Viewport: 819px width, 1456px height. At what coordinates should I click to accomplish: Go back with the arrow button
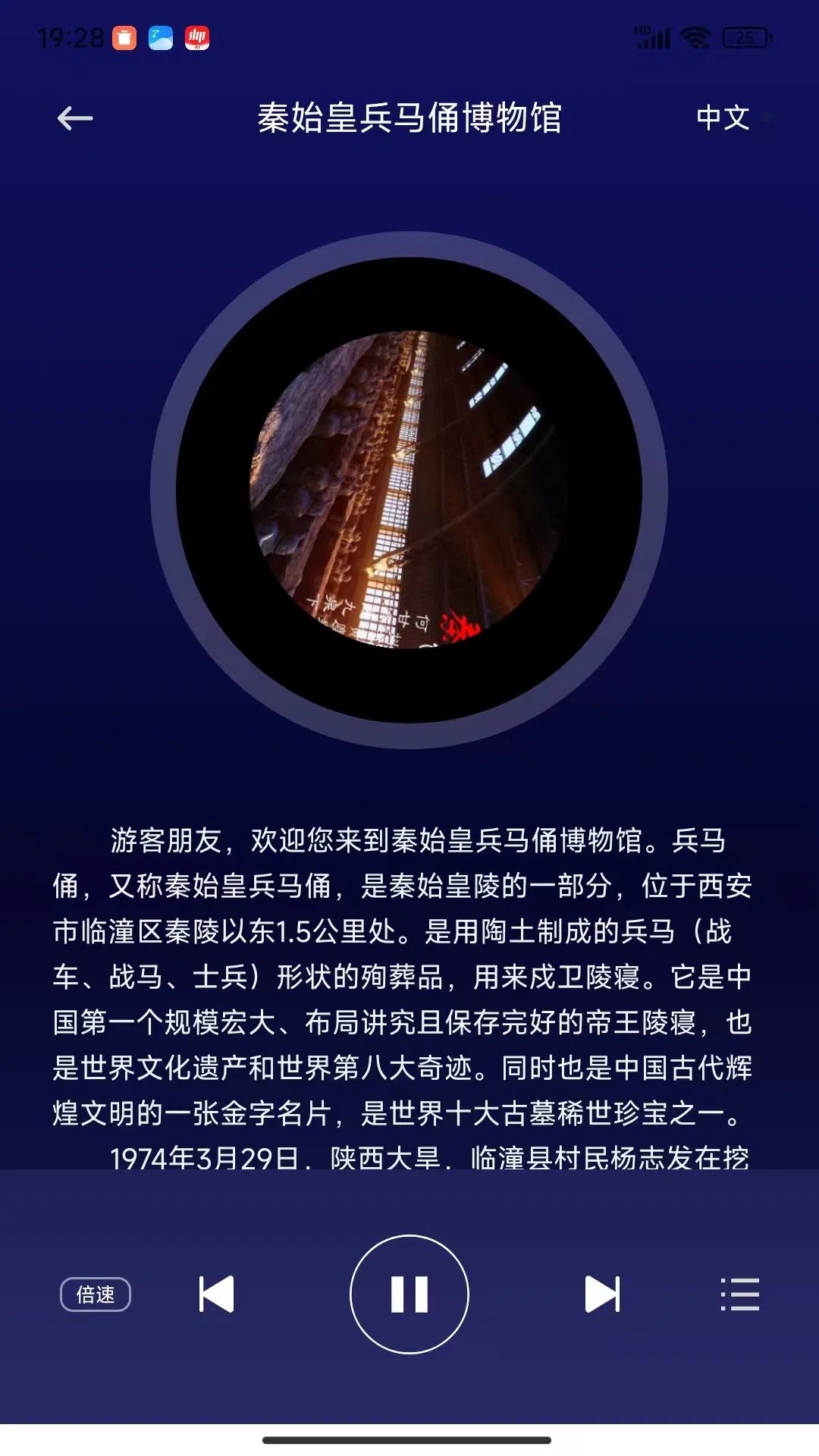click(x=75, y=118)
